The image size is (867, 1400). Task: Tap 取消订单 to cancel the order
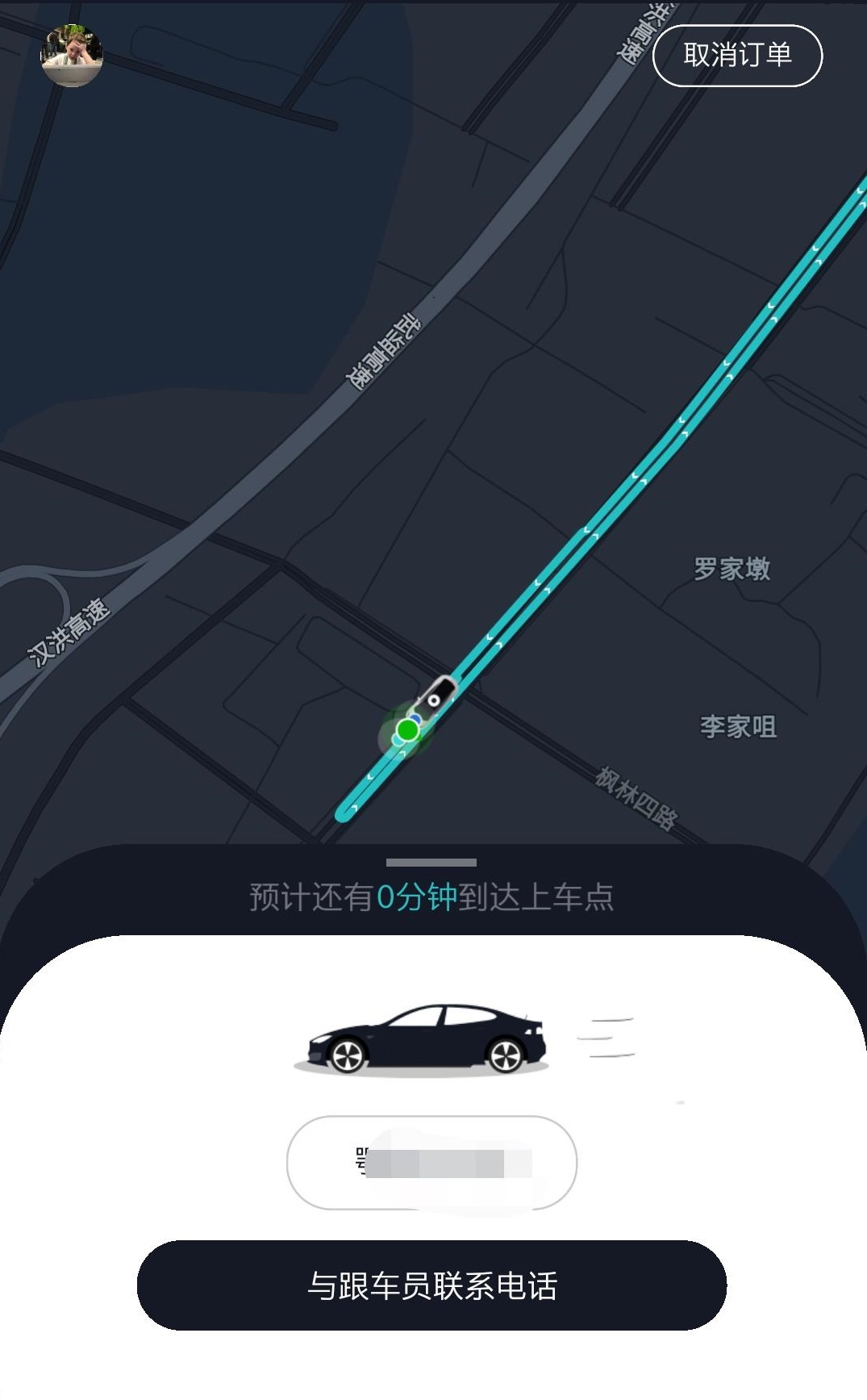pos(737,56)
